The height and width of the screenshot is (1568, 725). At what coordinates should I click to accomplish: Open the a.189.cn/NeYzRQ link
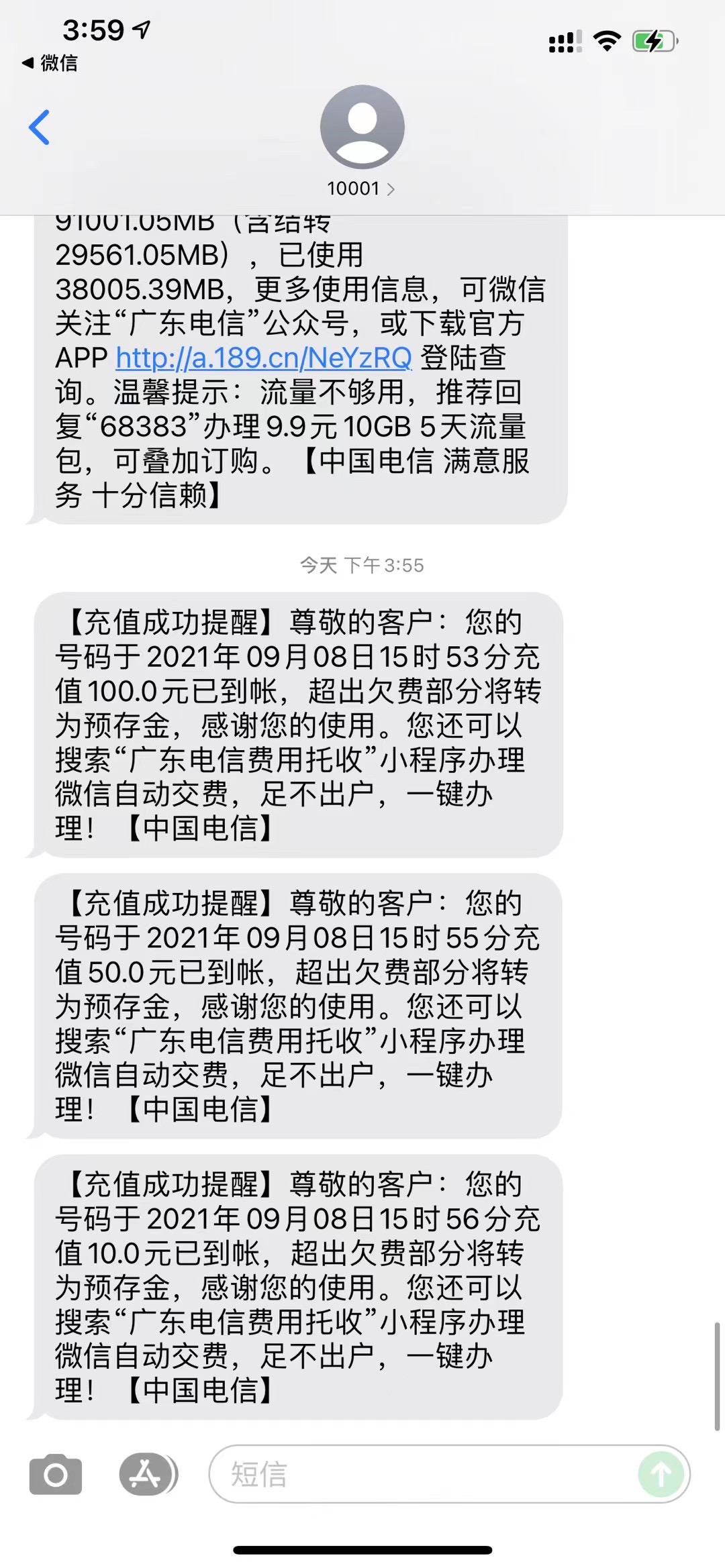tap(263, 358)
